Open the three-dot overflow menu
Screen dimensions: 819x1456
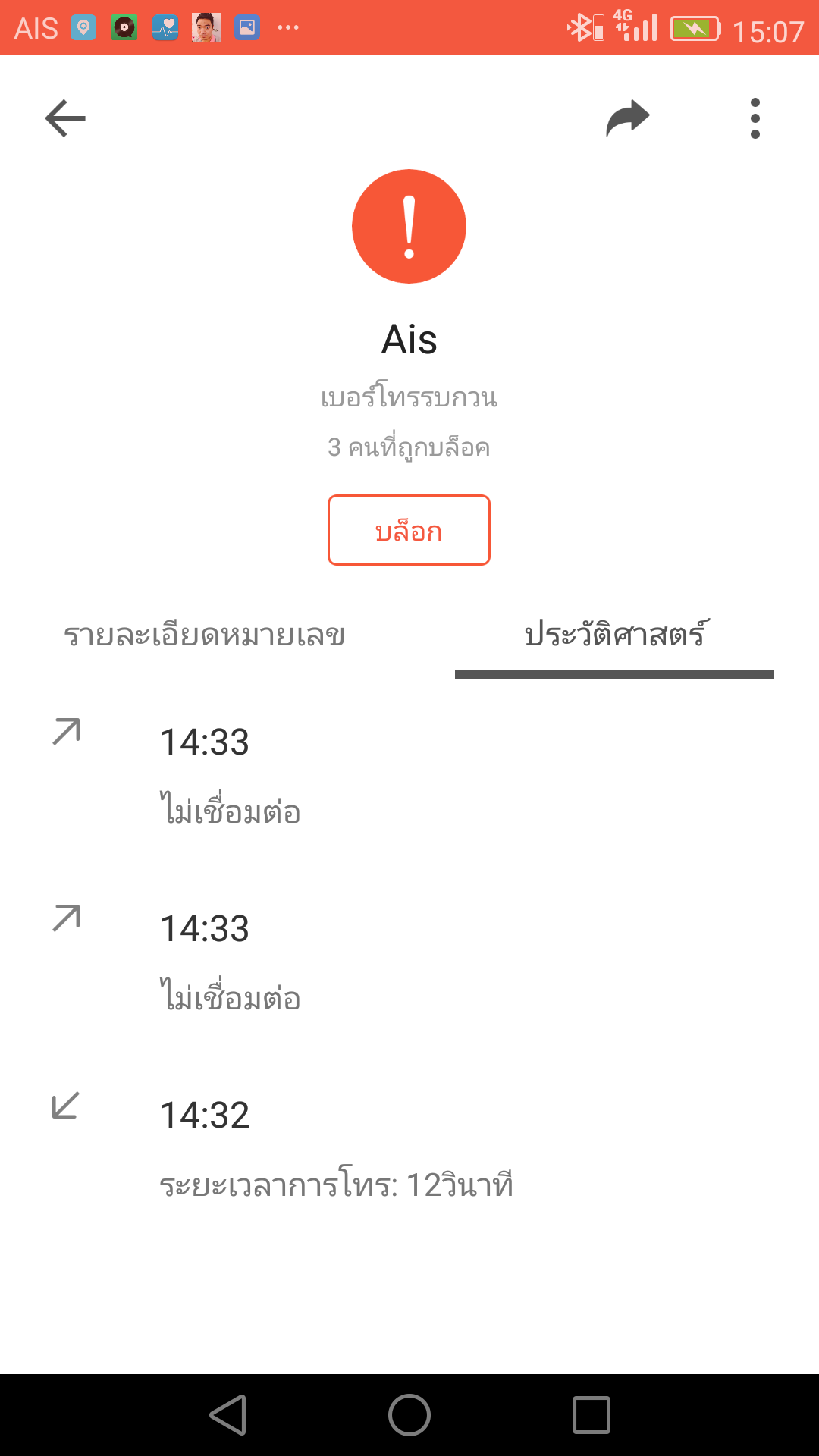(755, 118)
